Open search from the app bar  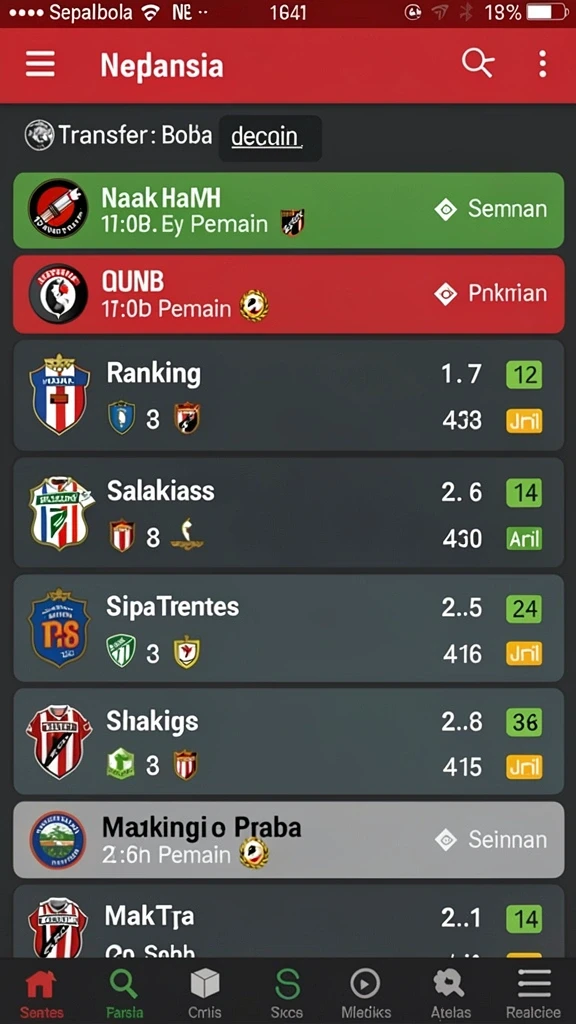477,64
